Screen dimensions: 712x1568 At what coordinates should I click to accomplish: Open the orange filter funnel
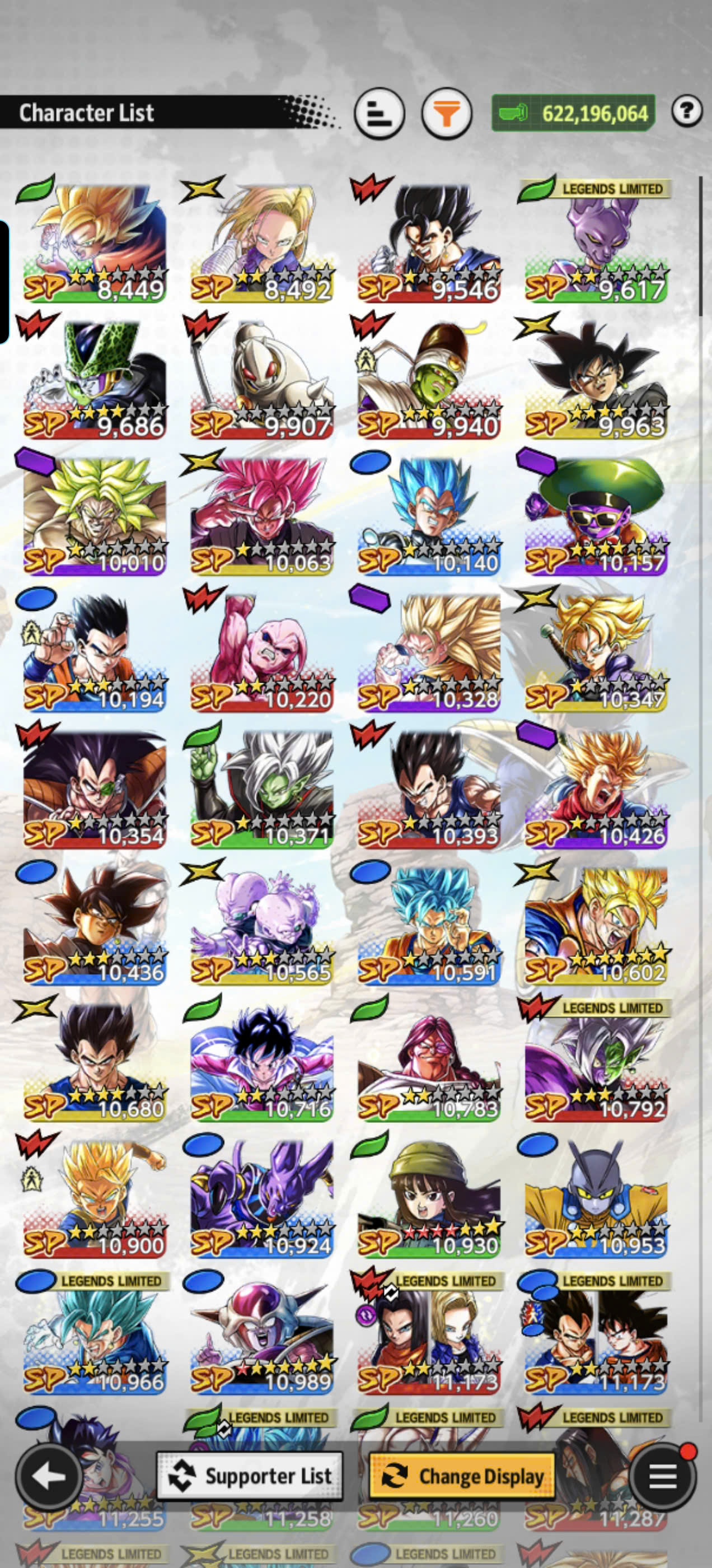(447, 113)
